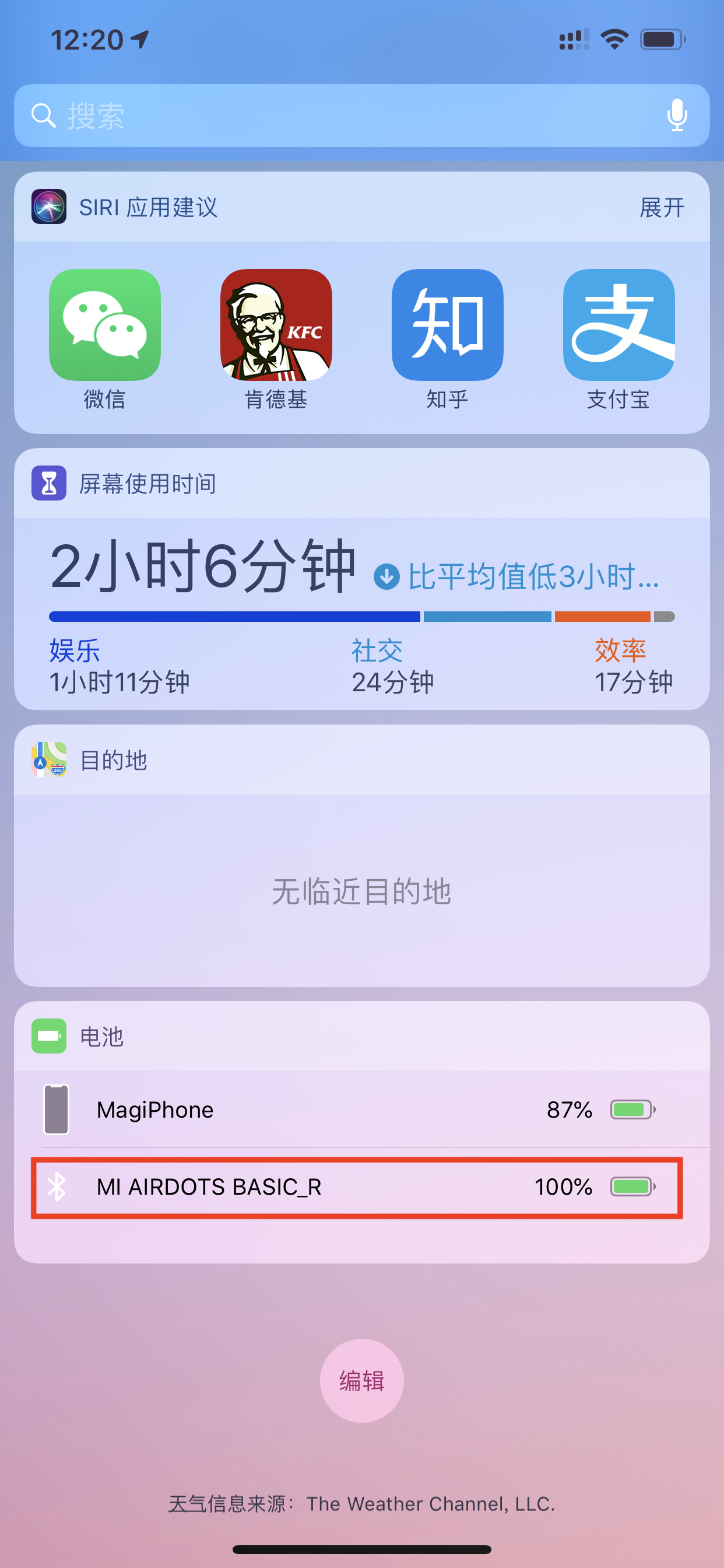Start voice dictation with the microphone icon
This screenshot has width=724, height=1568.
(x=677, y=115)
